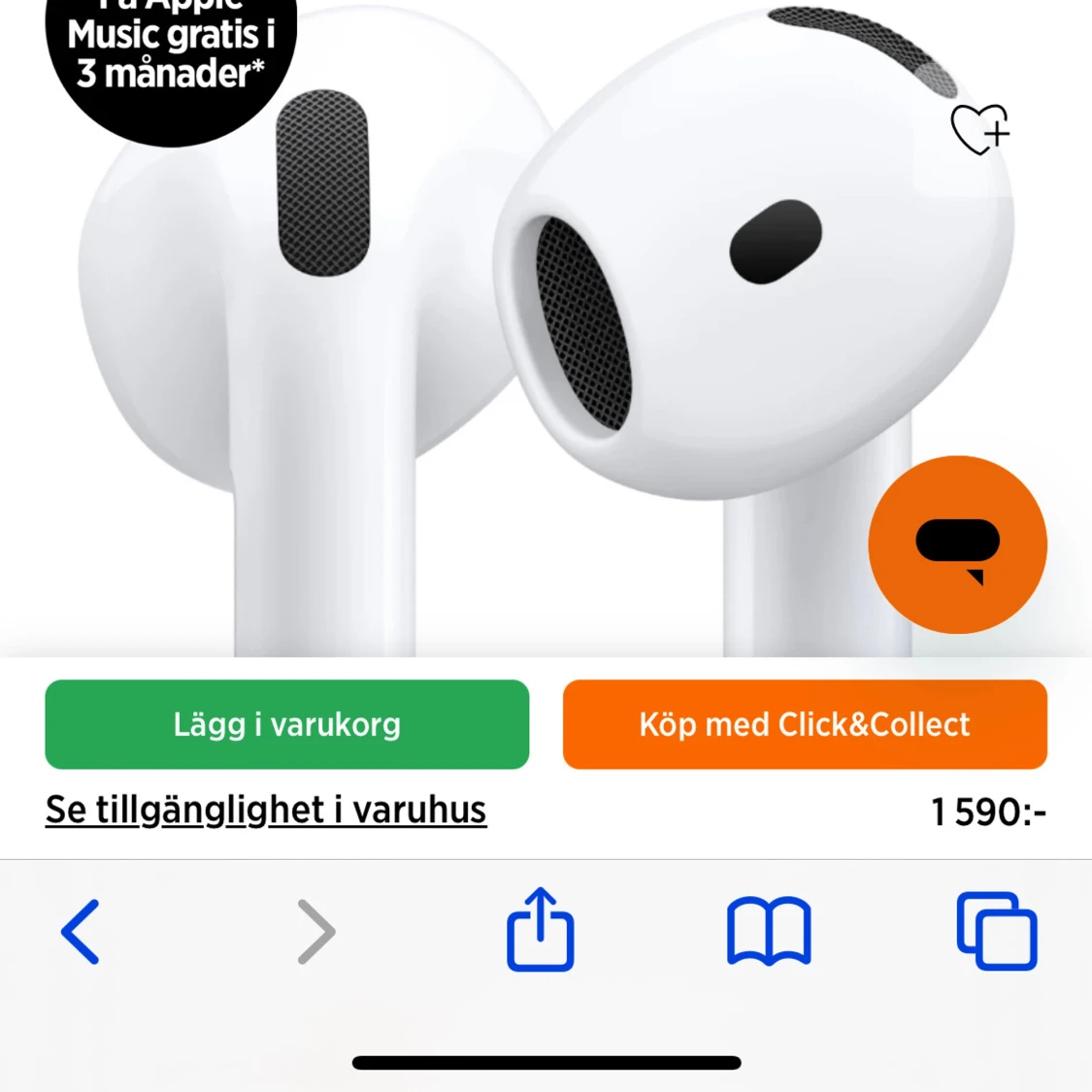
Task: Show all open Safari tabs
Action: click(997, 932)
